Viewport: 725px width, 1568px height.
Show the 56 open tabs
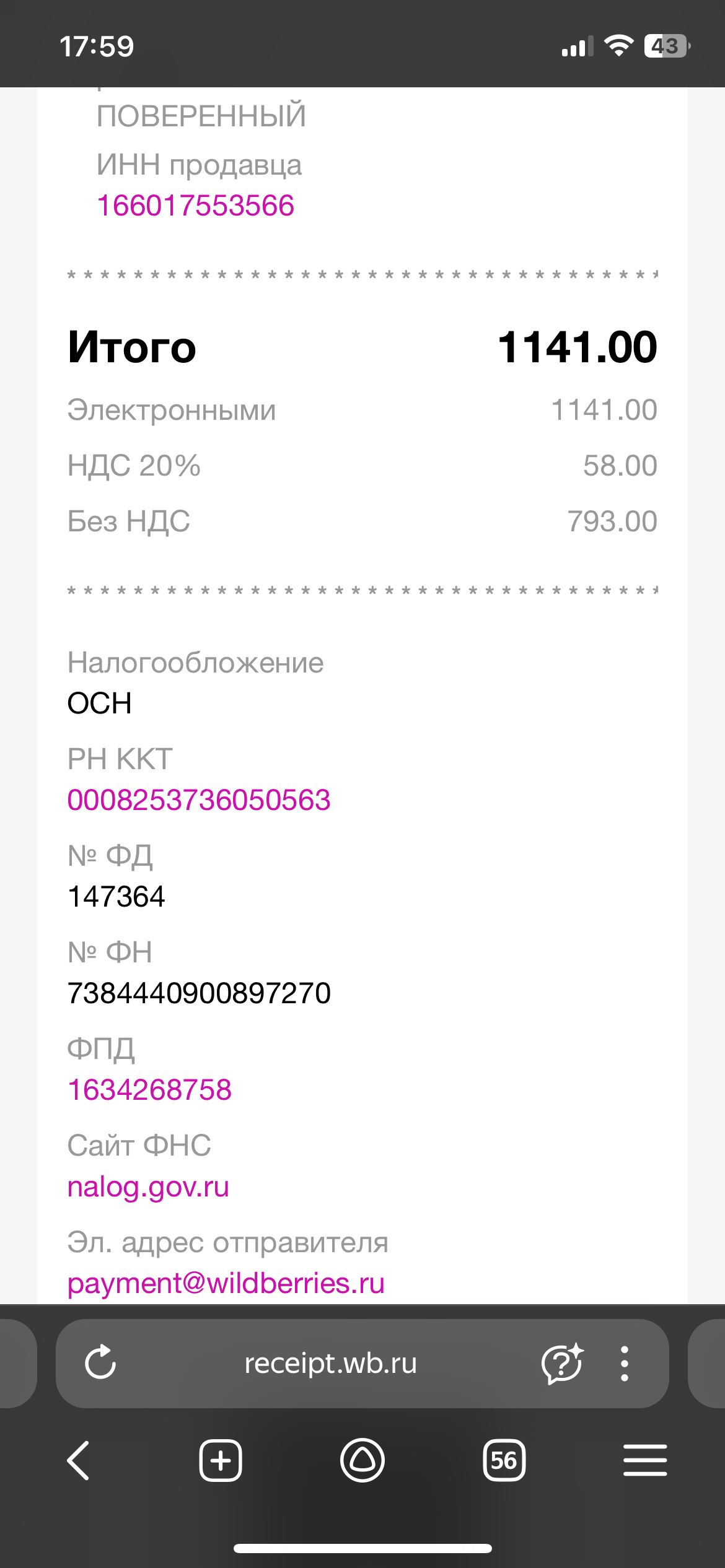click(504, 1460)
